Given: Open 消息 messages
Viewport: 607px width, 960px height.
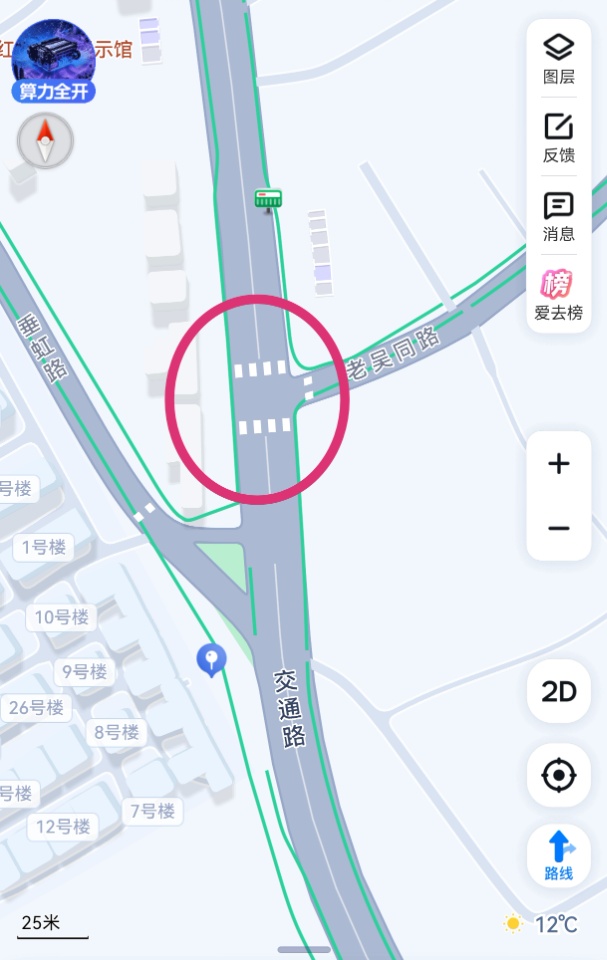Looking at the screenshot, I should click(558, 217).
